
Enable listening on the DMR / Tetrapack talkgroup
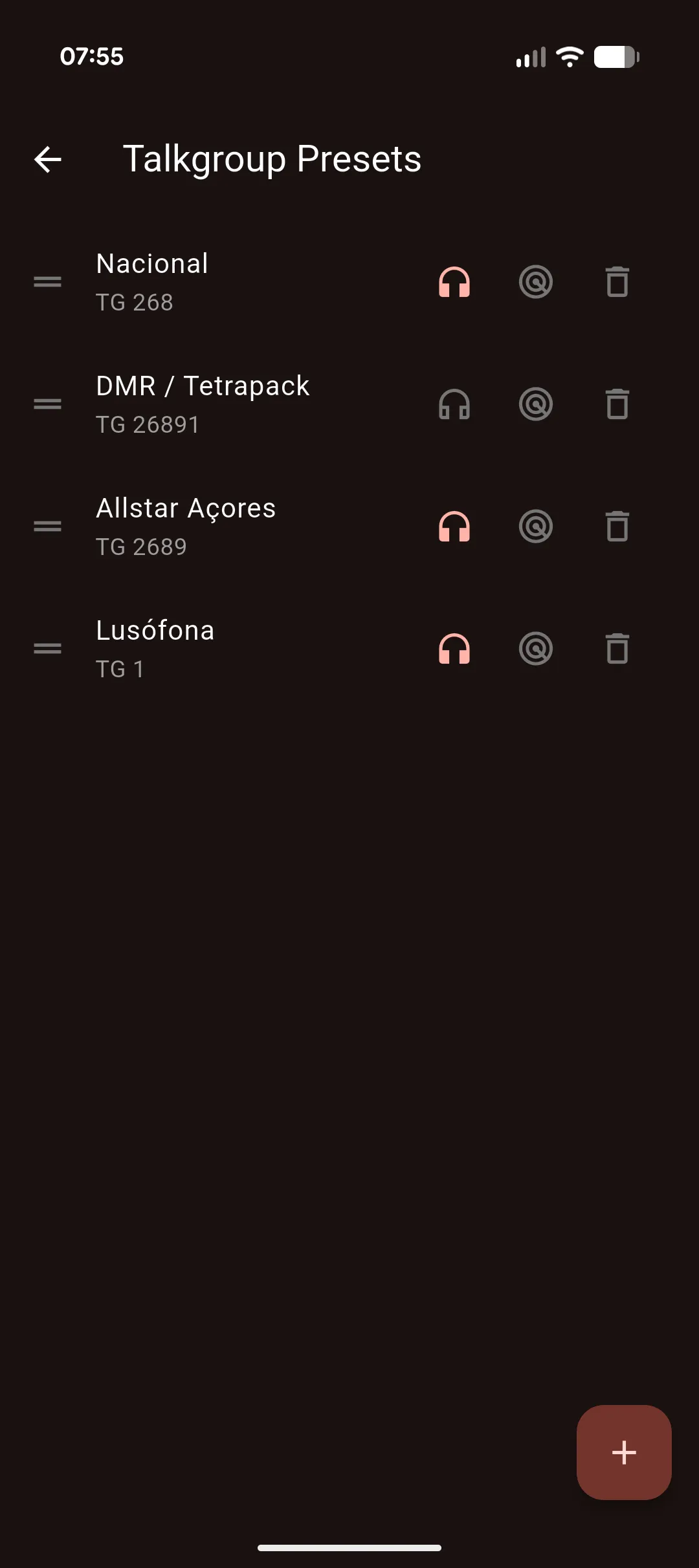click(454, 404)
